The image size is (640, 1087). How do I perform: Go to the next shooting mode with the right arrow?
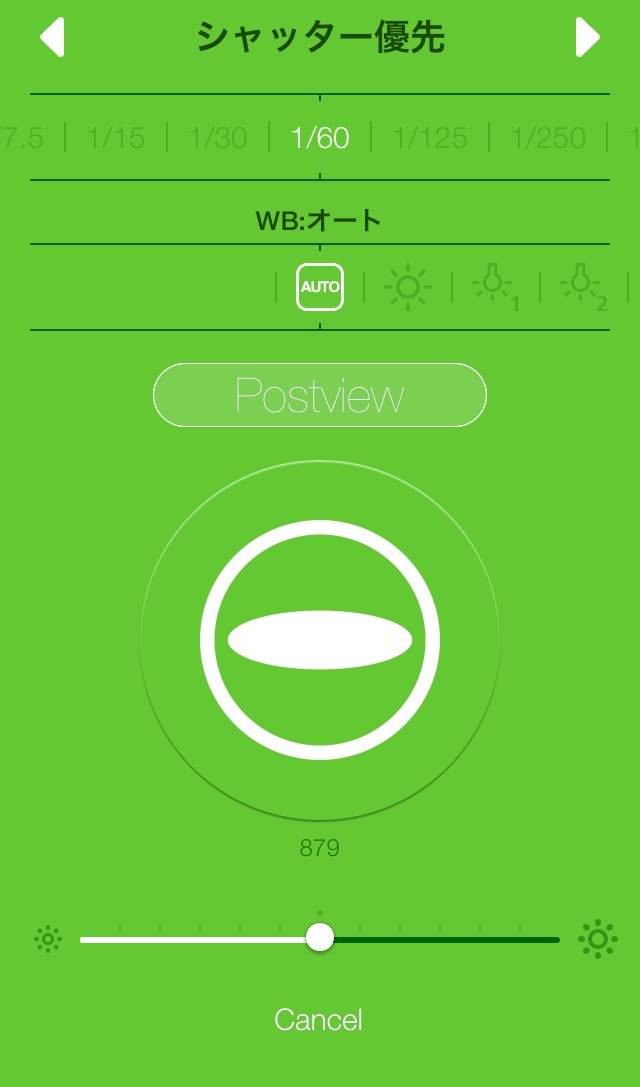pyautogui.click(x=587, y=38)
